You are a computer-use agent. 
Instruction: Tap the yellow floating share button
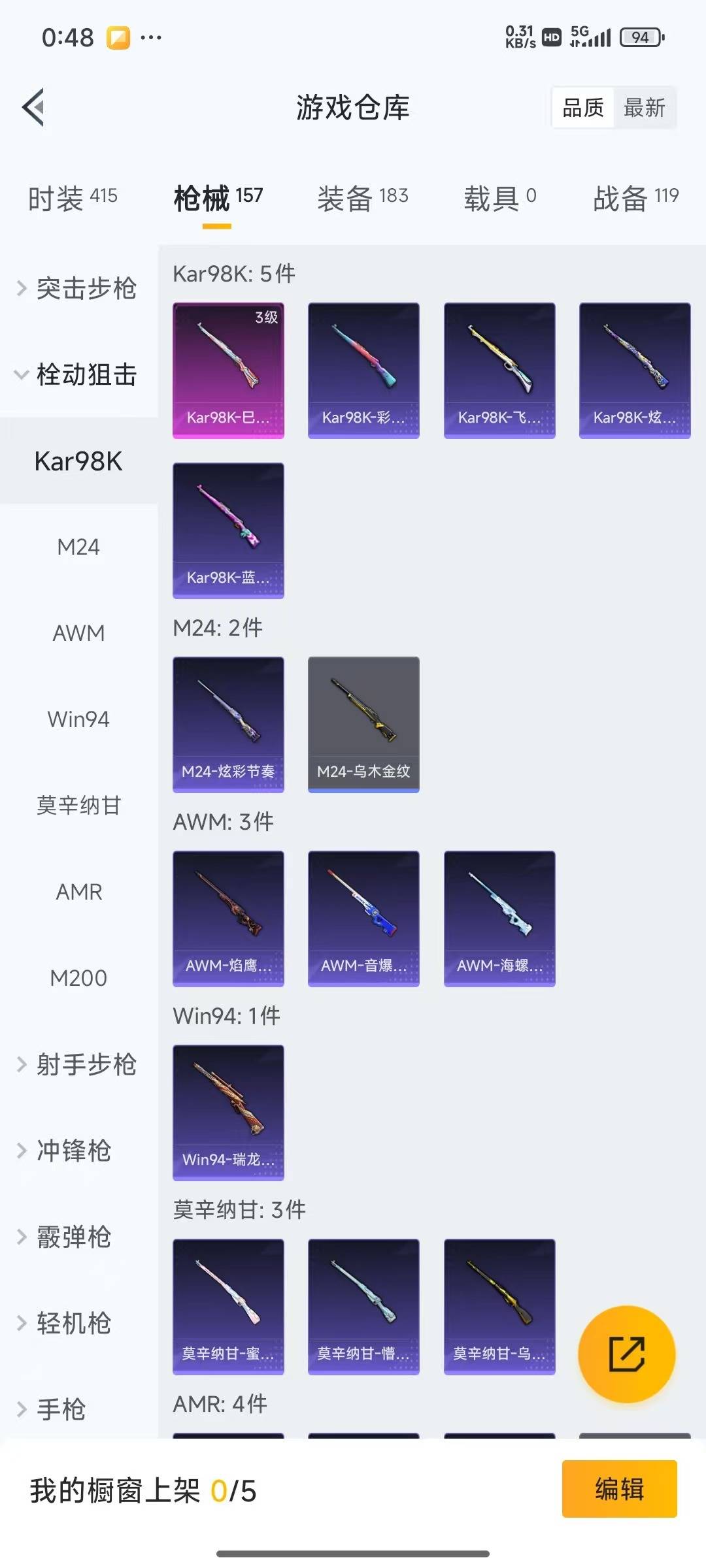point(627,1354)
